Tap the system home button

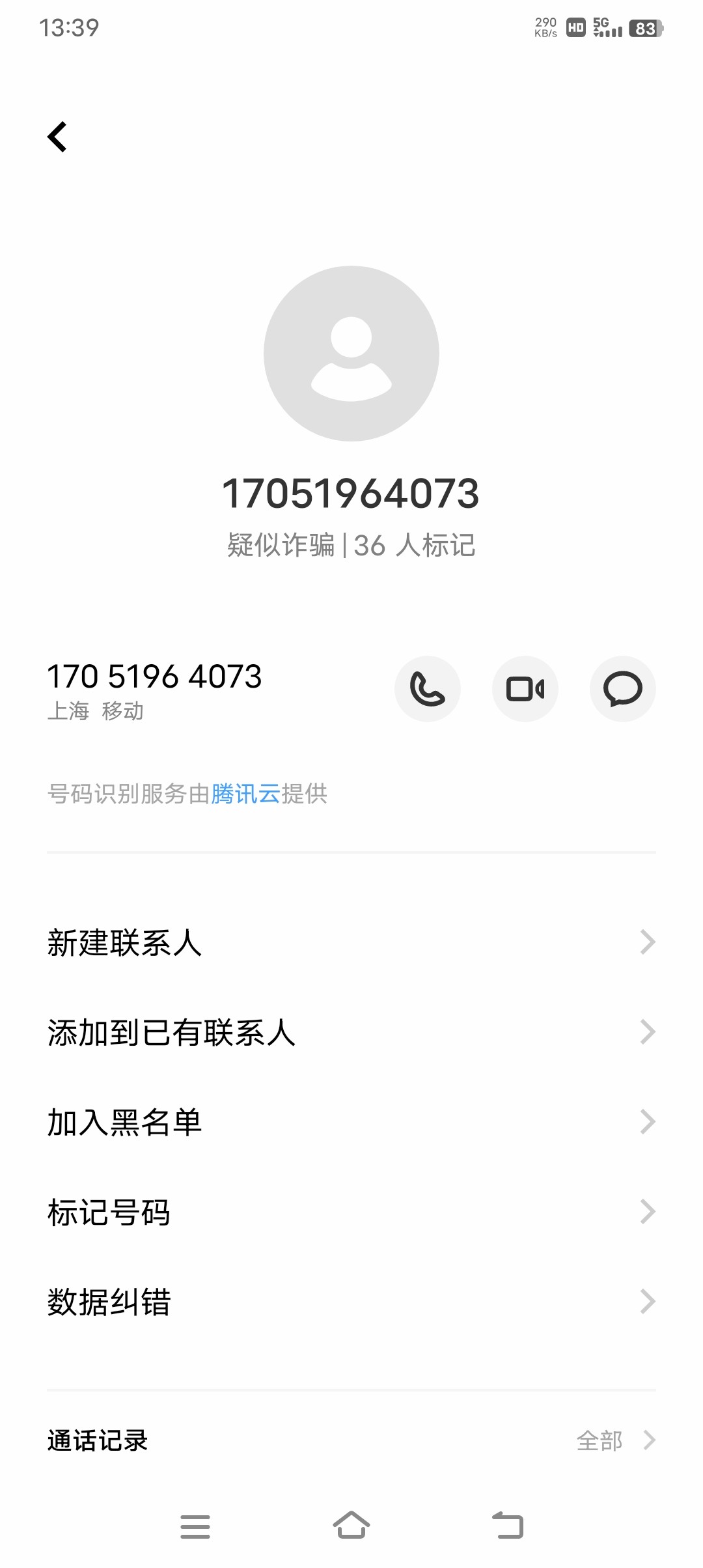(351, 1526)
